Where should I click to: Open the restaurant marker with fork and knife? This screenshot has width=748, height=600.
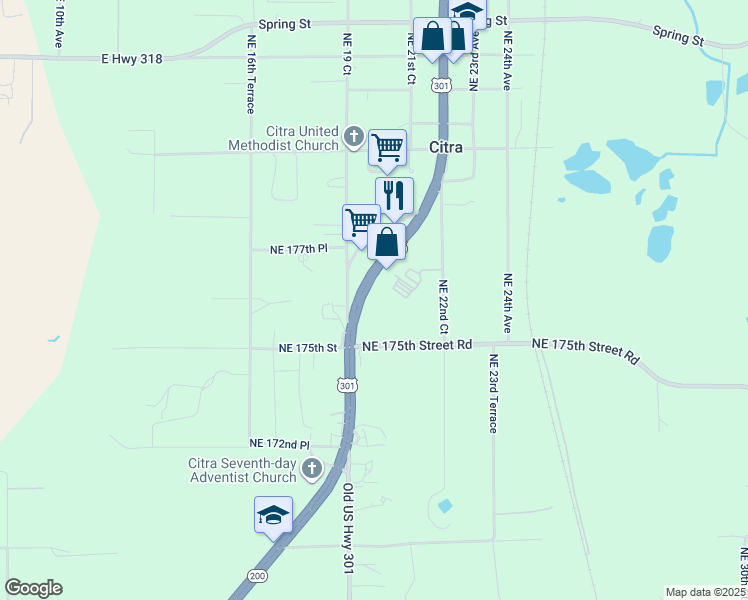click(x=394, y=195)
